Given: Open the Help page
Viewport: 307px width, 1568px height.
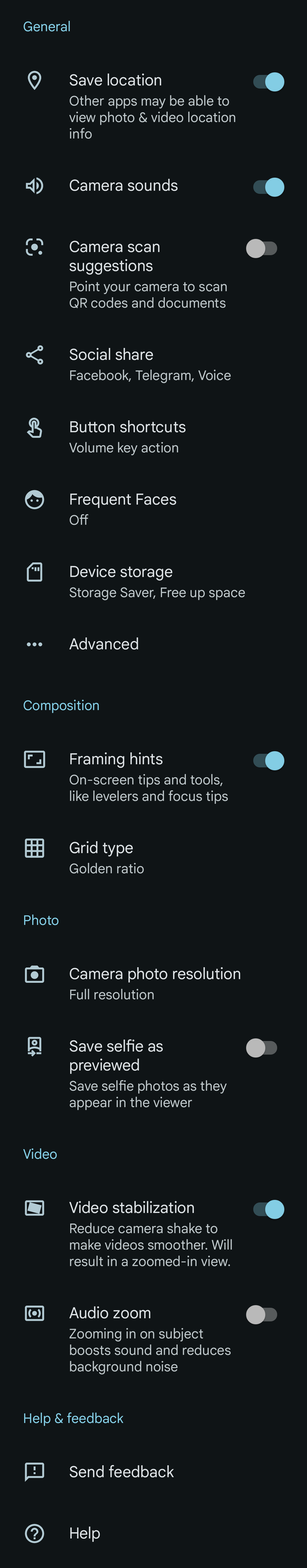Looking at the screenshot, I should coord(85,1533).
